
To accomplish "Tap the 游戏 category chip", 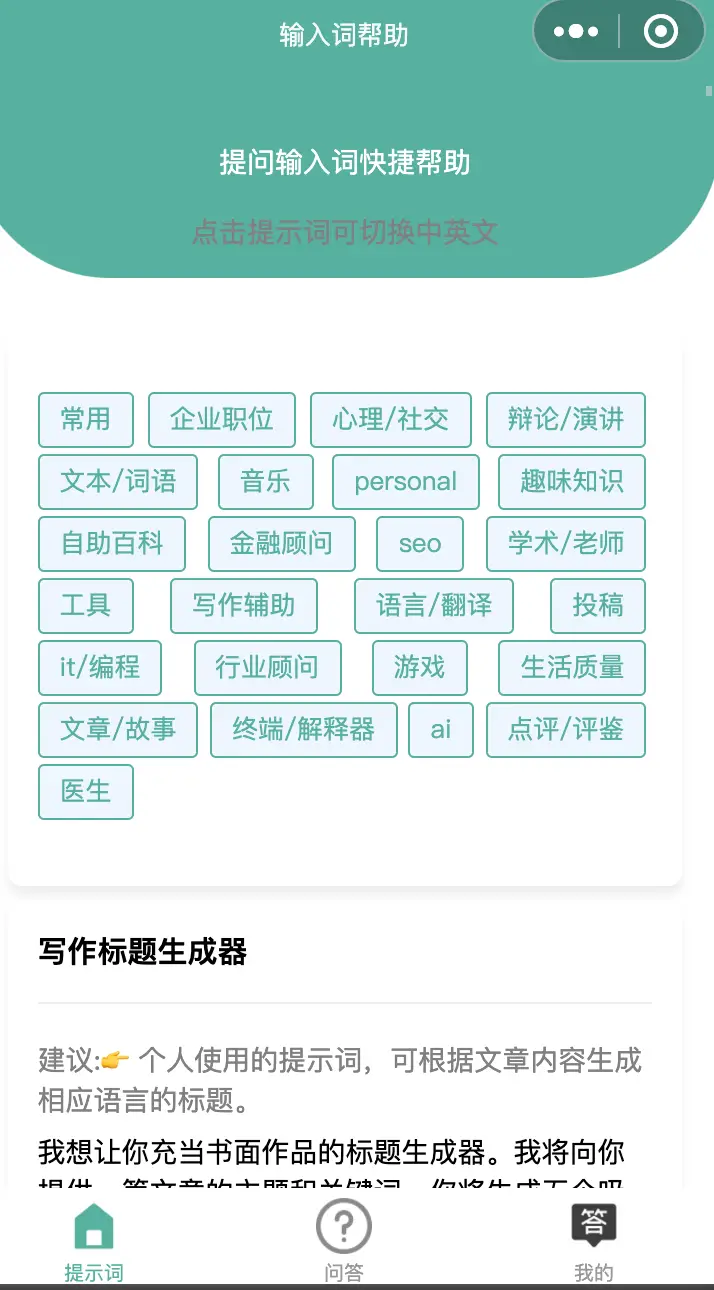I will pyautogui.click(x=420, y=668).
